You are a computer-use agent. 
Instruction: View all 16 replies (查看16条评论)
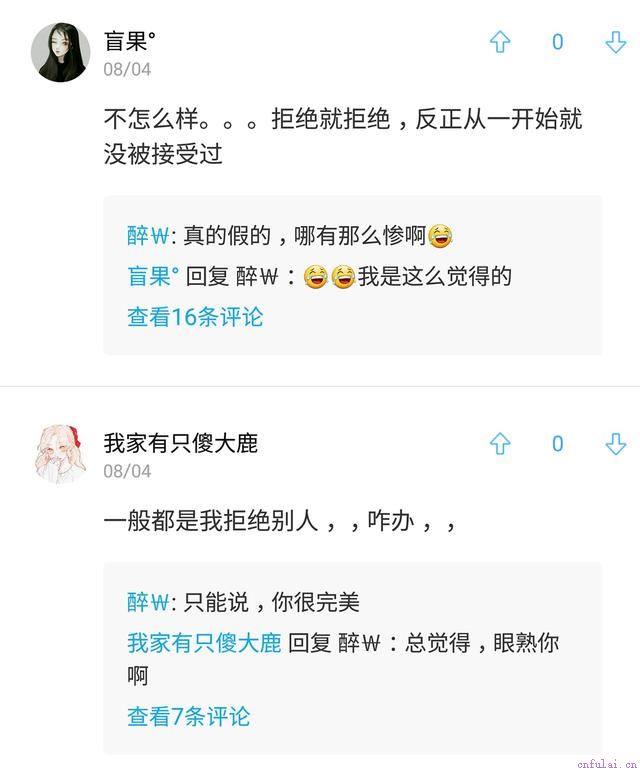pos(195,317)
